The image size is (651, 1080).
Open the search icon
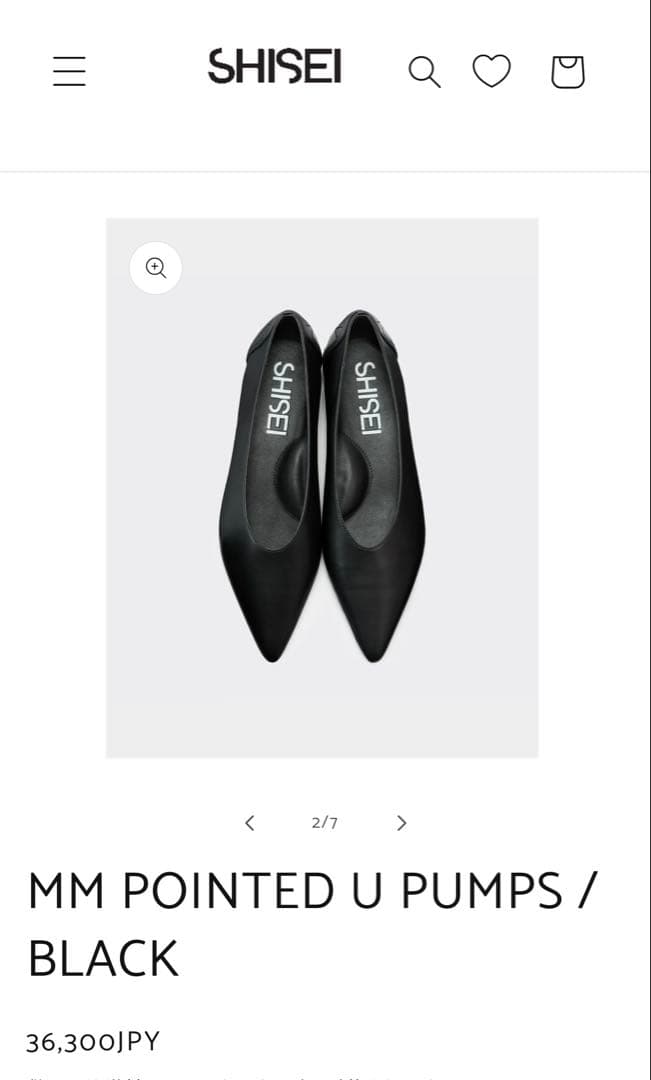tap(424, 72)
